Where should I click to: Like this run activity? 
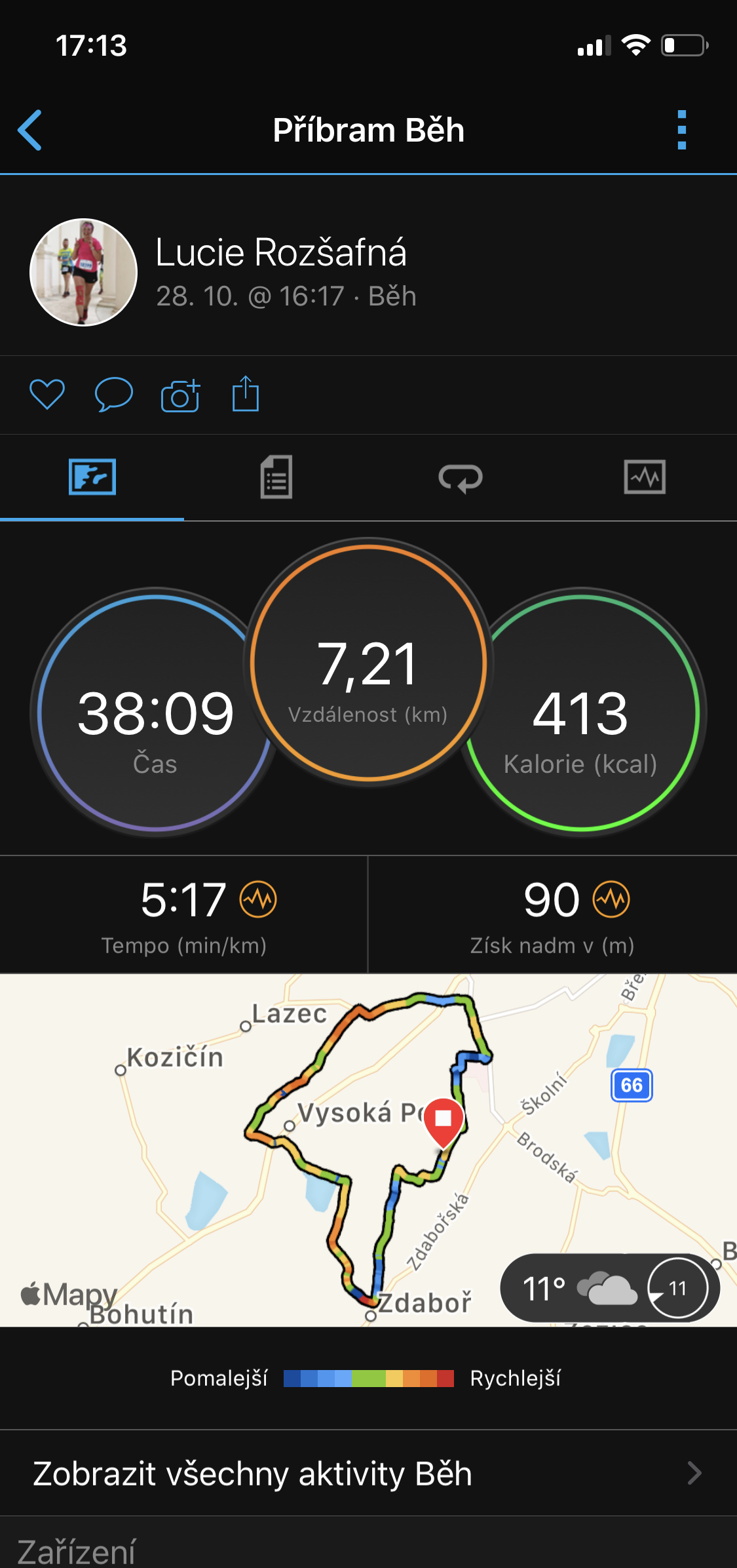tap(47, 395)
